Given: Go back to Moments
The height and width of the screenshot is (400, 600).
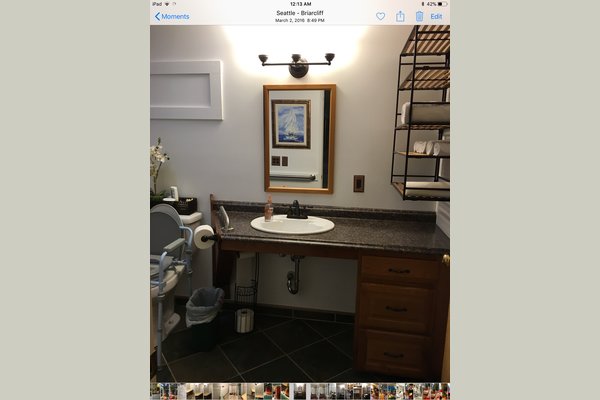Looking at the screenshot, I should click(x=171, y=16).
